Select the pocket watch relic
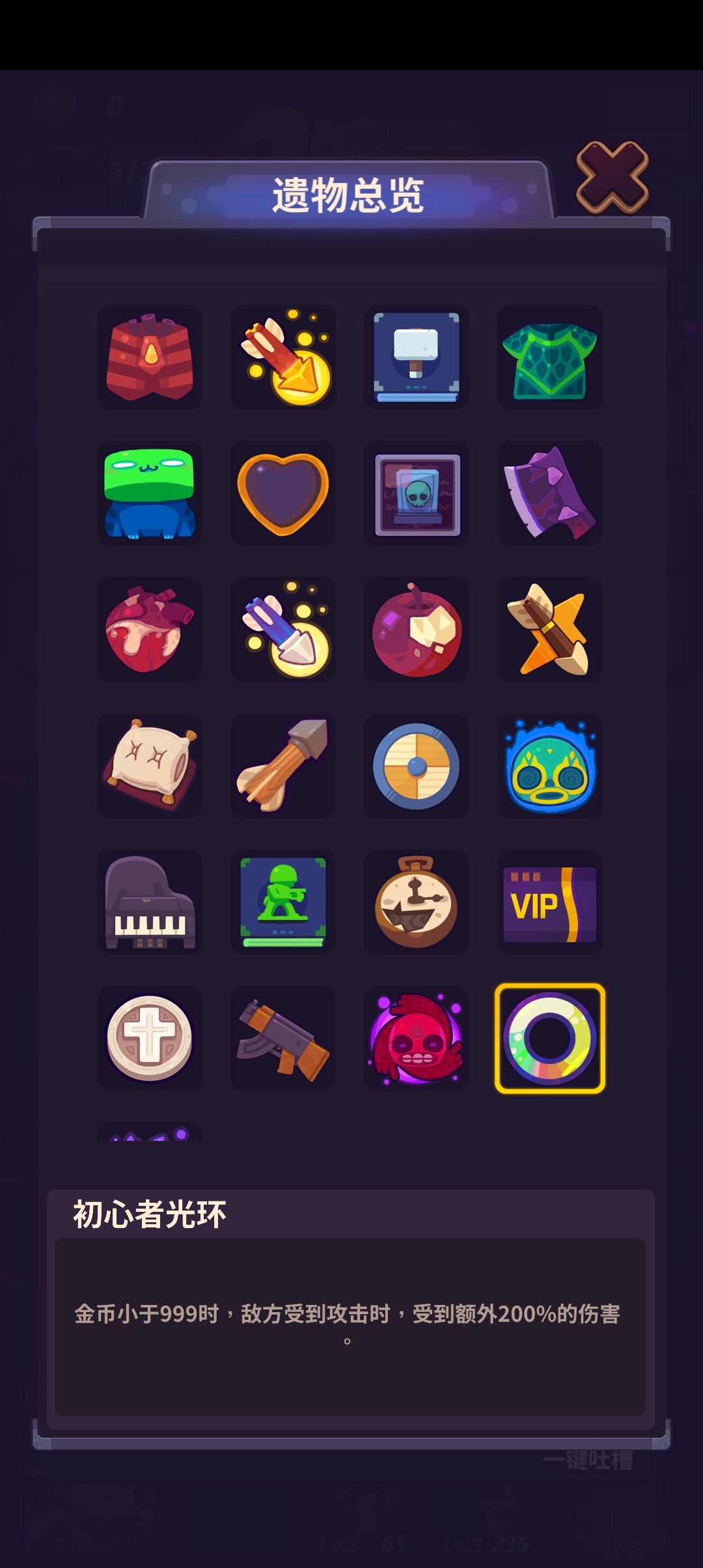Screen dimensions: 703x1568 [x=417, y=903]
